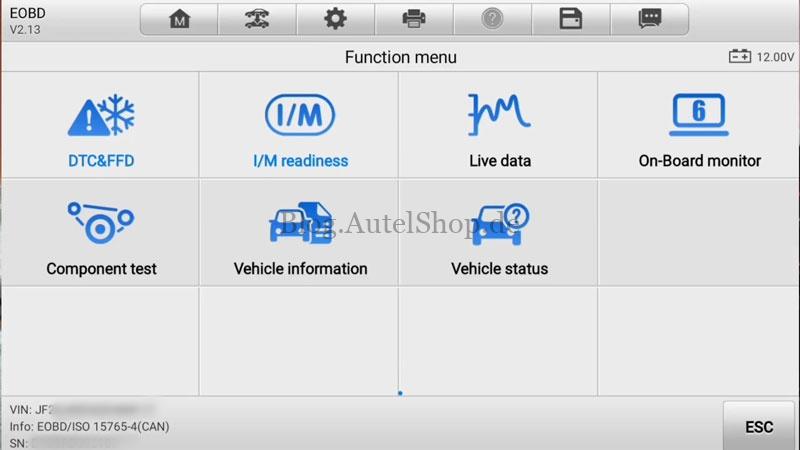Open DTC&FFD function
Image resolution: width=800 pixels, height=450 pixels.
101,127
